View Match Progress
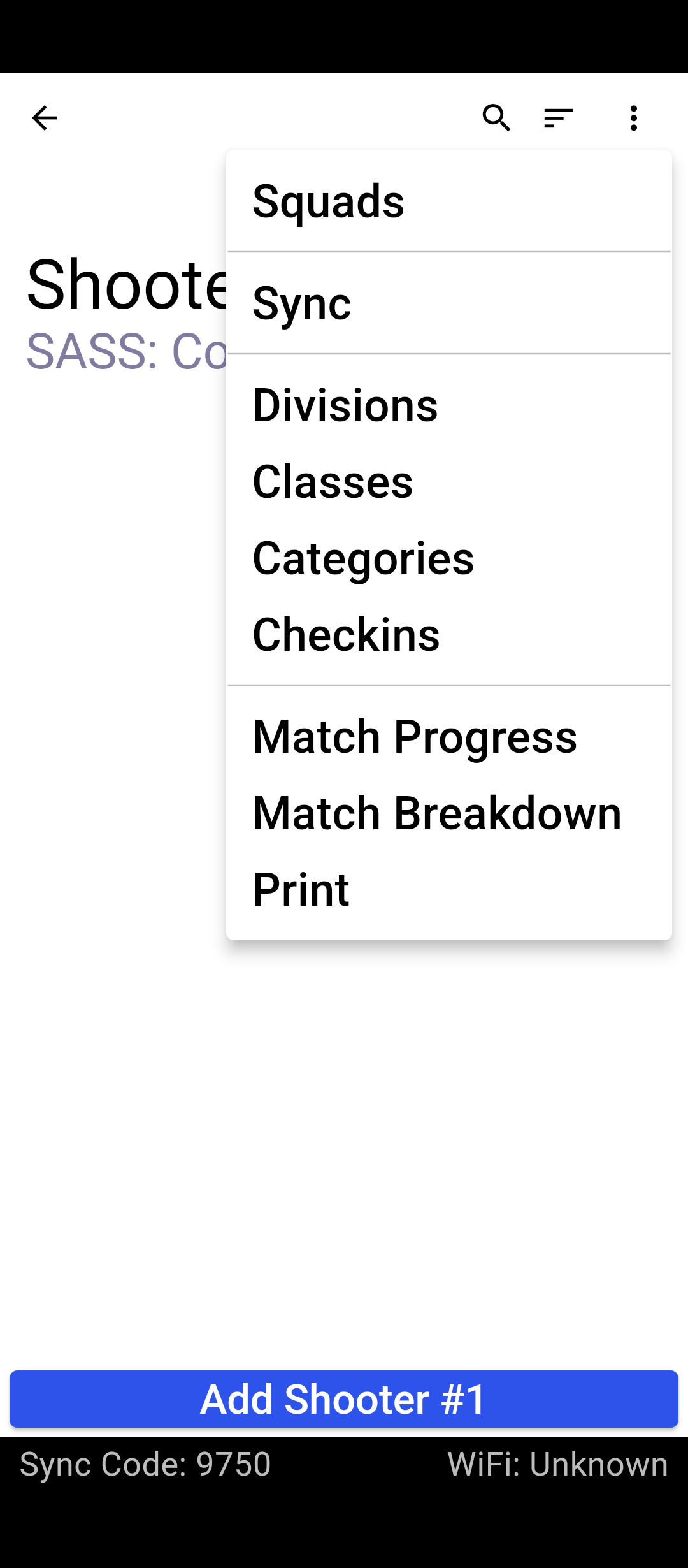Screen dimensions: 688x1568 click(448, 737)
